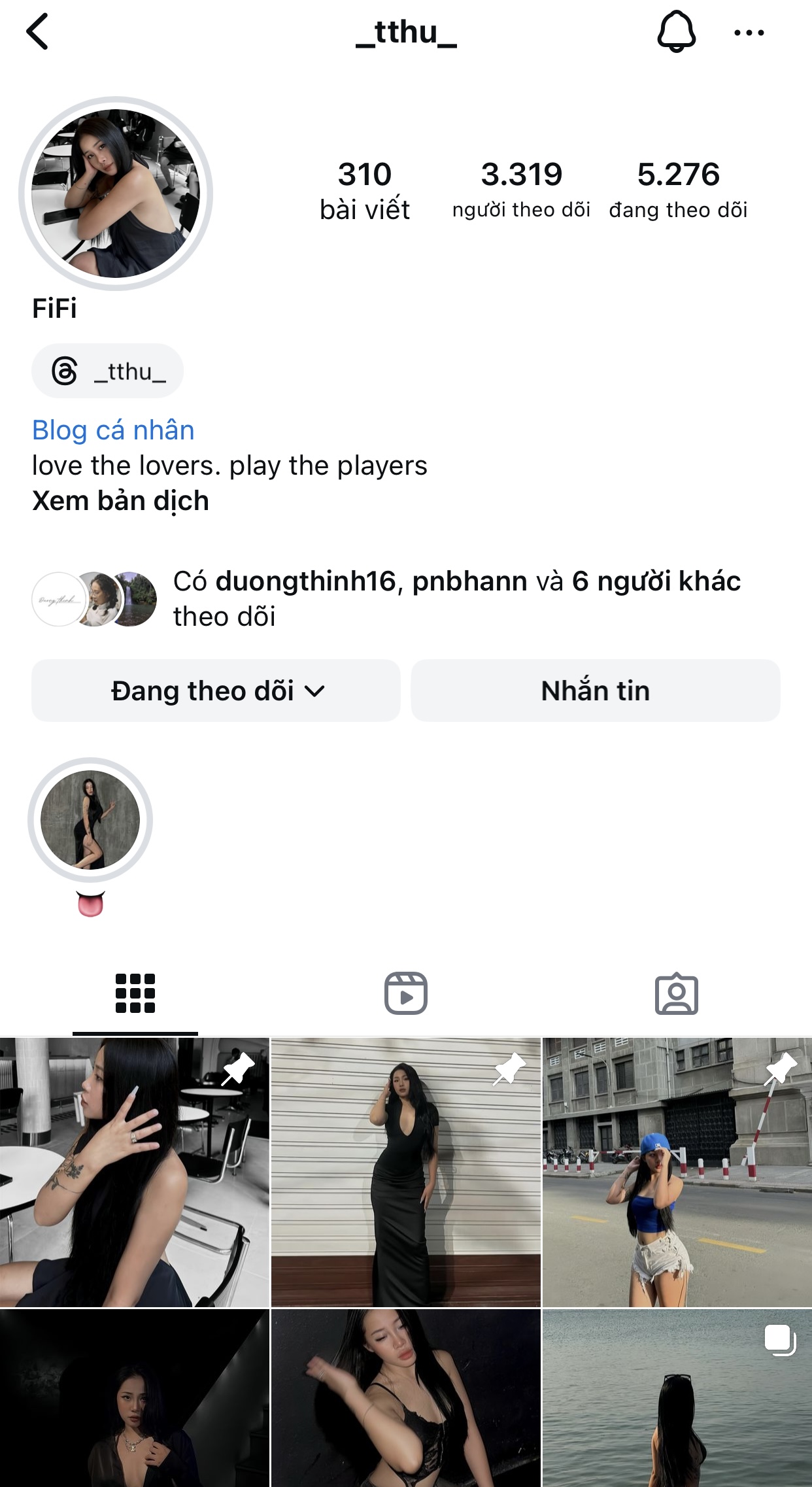Open the pinned black dress post

click(405, 1172)
